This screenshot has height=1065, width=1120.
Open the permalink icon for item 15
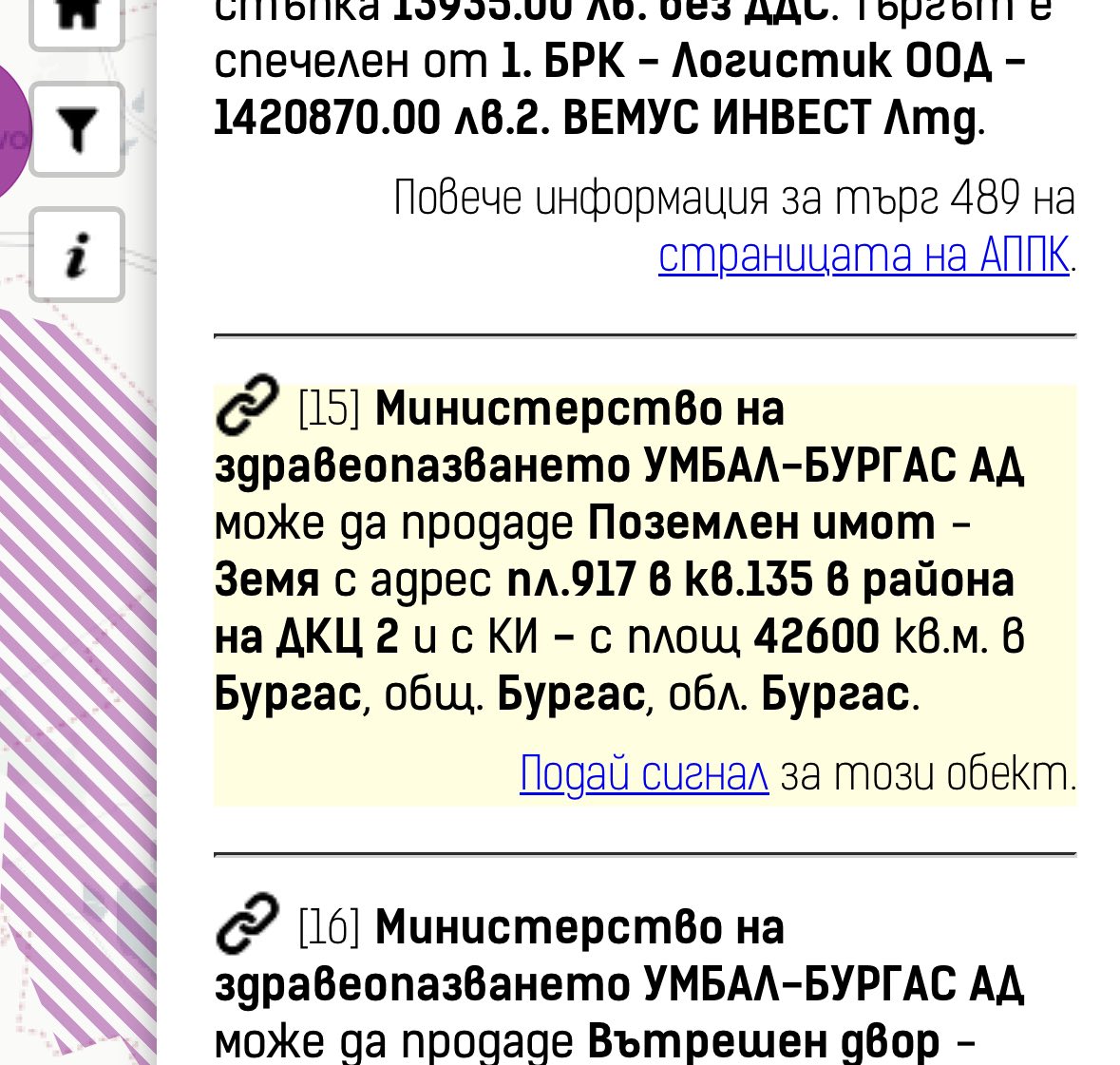[x=247, y=405]
